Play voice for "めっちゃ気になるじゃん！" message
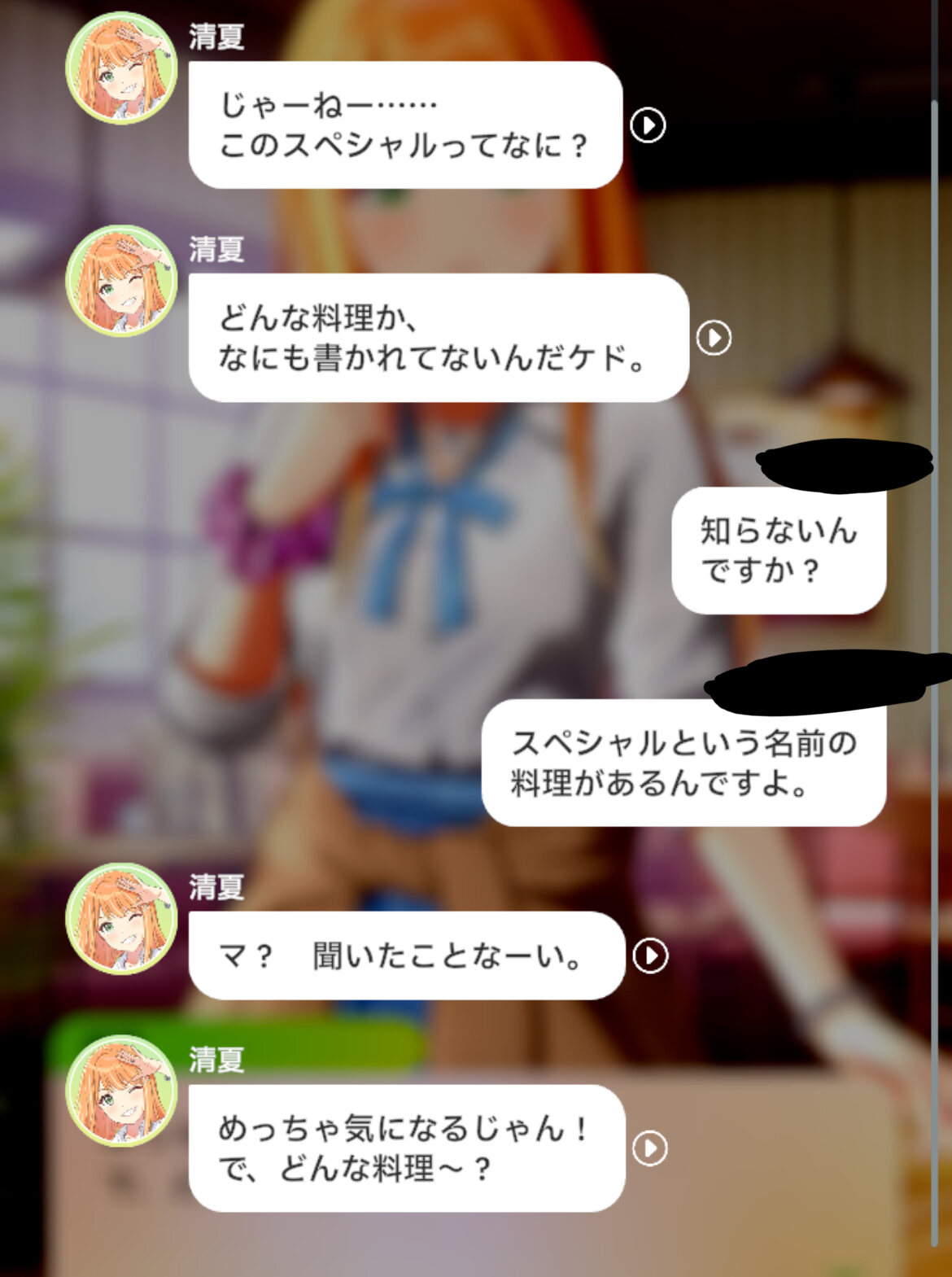 coord(649,1148)
